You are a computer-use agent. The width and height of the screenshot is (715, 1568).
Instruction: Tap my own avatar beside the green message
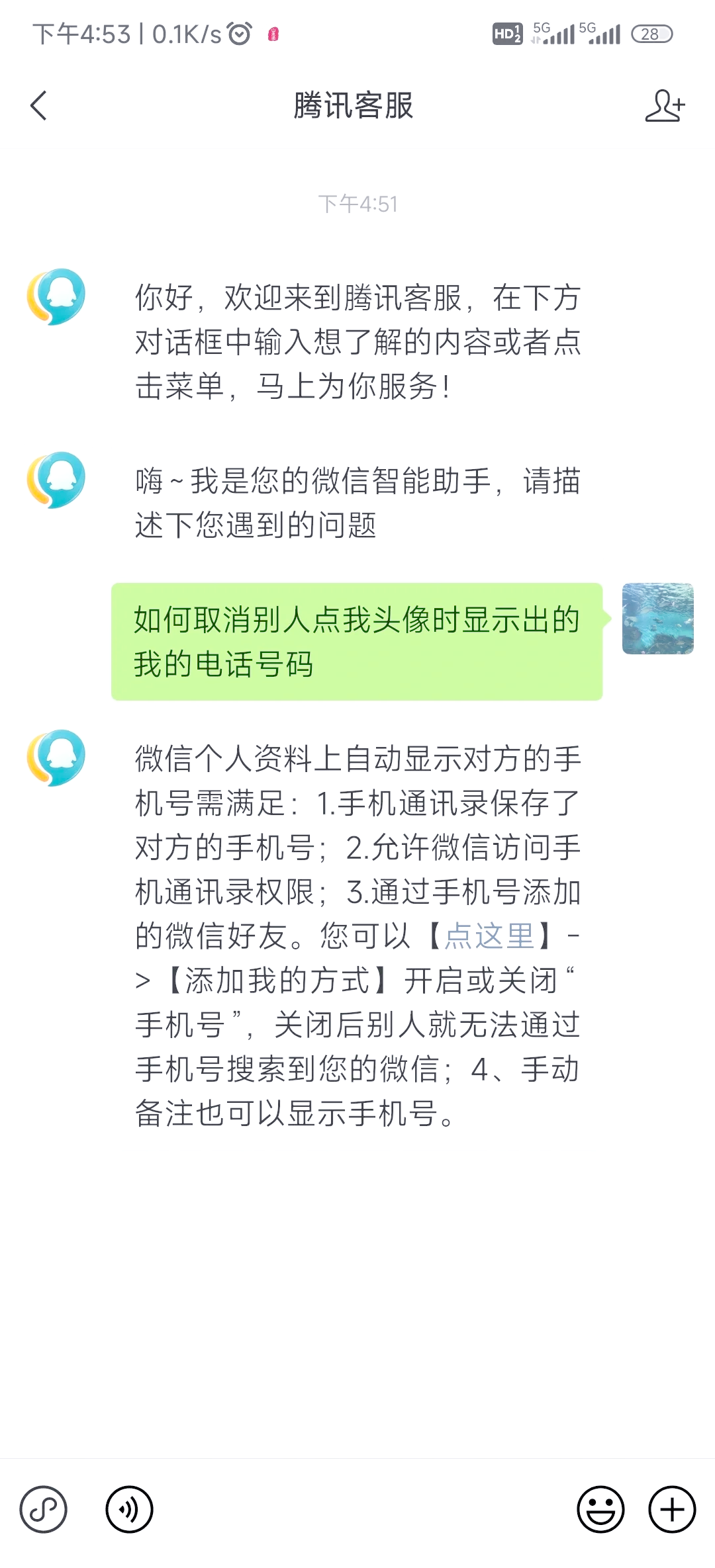[x=658, y=619]
